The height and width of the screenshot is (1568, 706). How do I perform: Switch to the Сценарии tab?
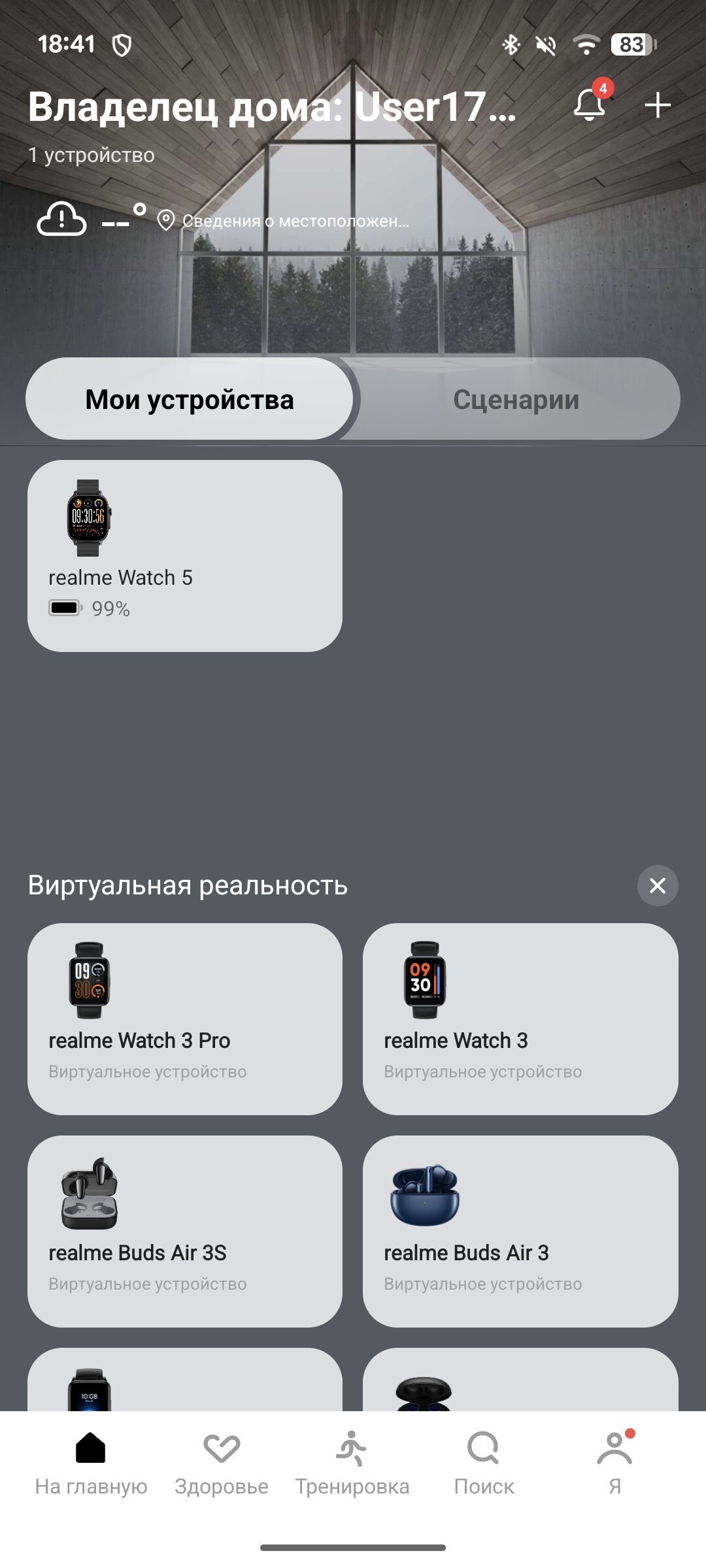[516, 399]
